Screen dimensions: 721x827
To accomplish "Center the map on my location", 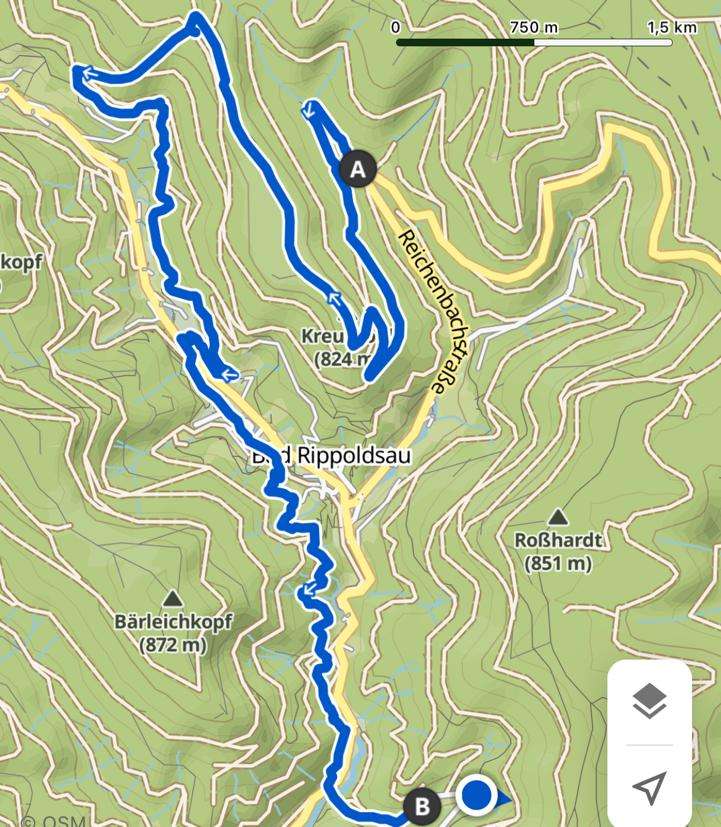I will (x=649, y=787).
